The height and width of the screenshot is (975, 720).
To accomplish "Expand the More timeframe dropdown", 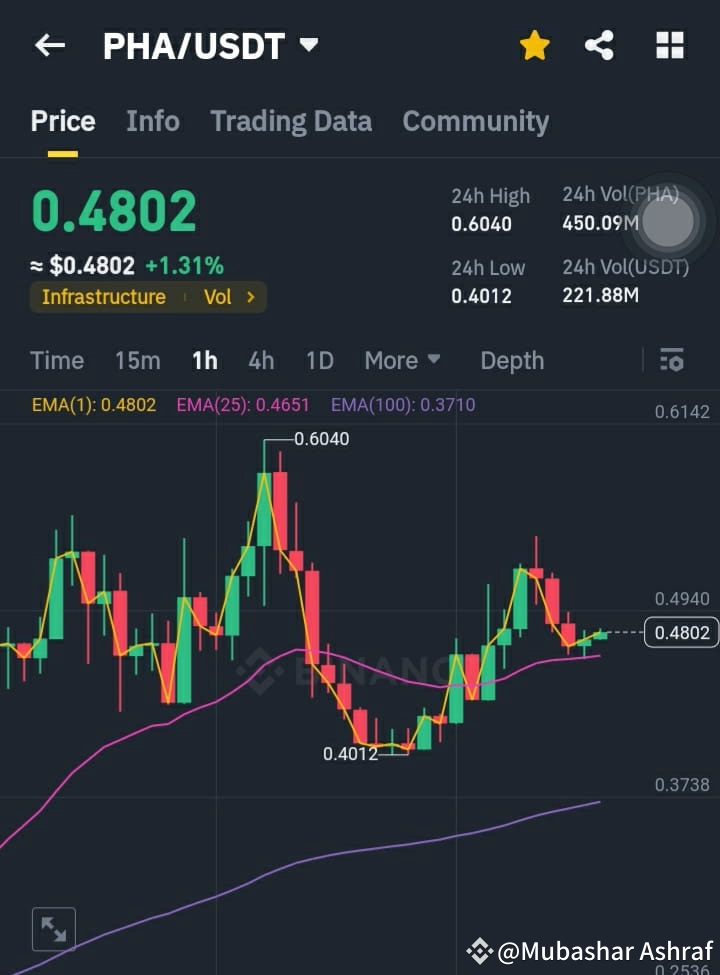I will (x=402, y=360).
